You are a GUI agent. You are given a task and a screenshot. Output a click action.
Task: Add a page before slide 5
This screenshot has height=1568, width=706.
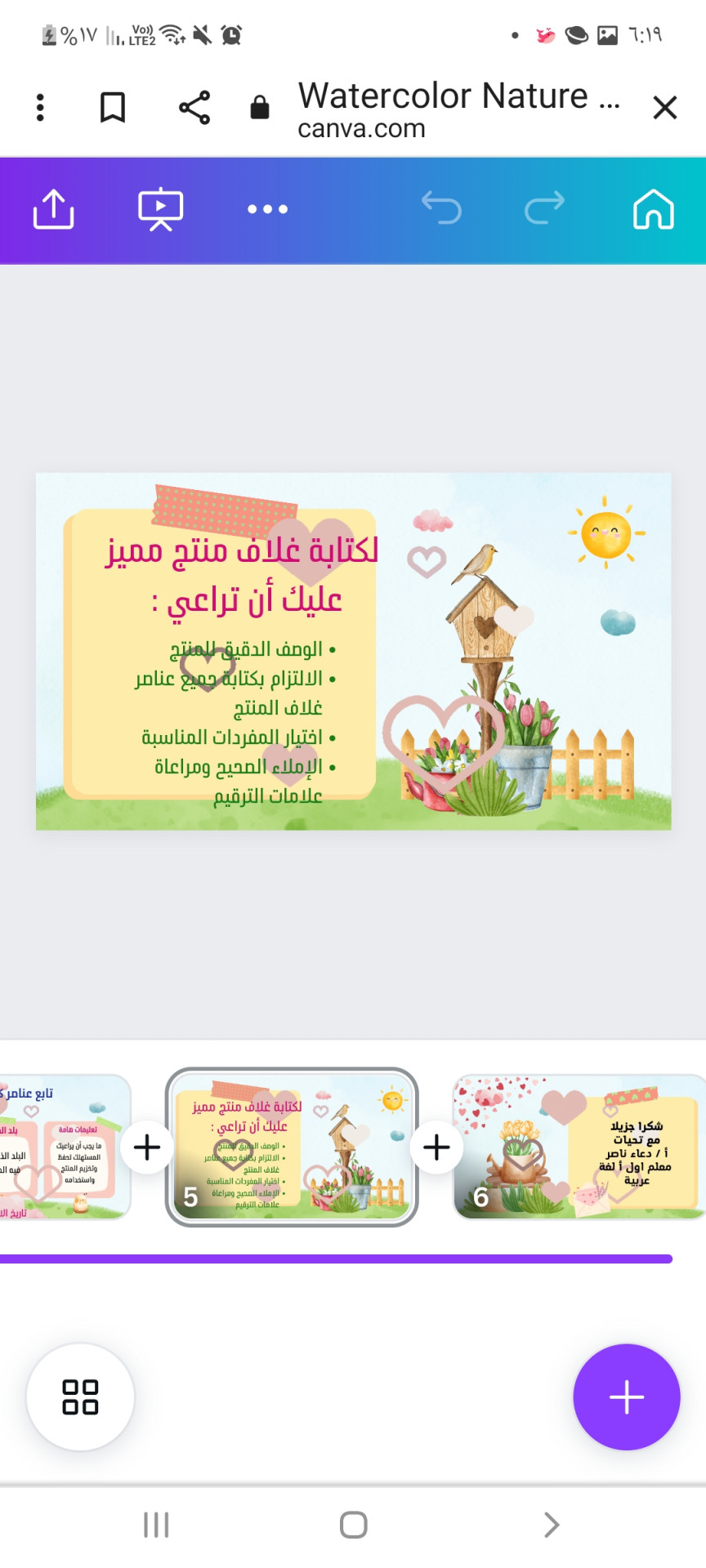click(147, 1147)
